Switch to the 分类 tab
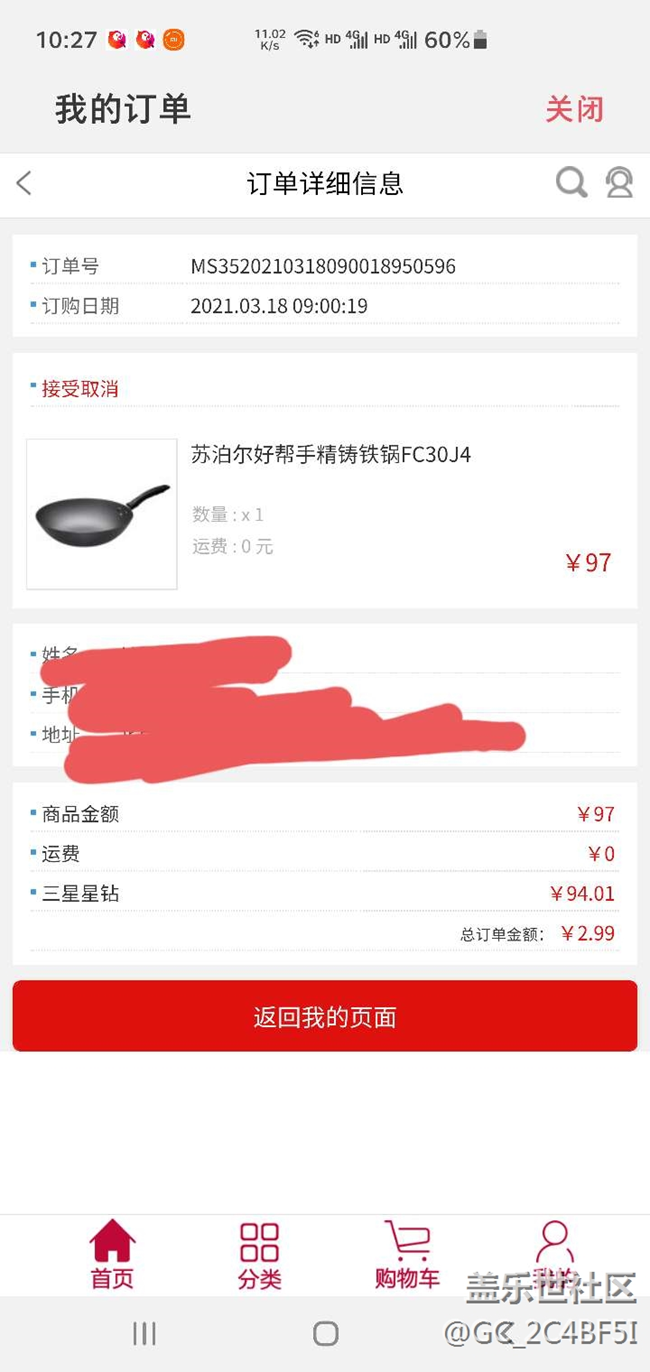The width and height of the screenshot is (650, 1372). 259,1254
